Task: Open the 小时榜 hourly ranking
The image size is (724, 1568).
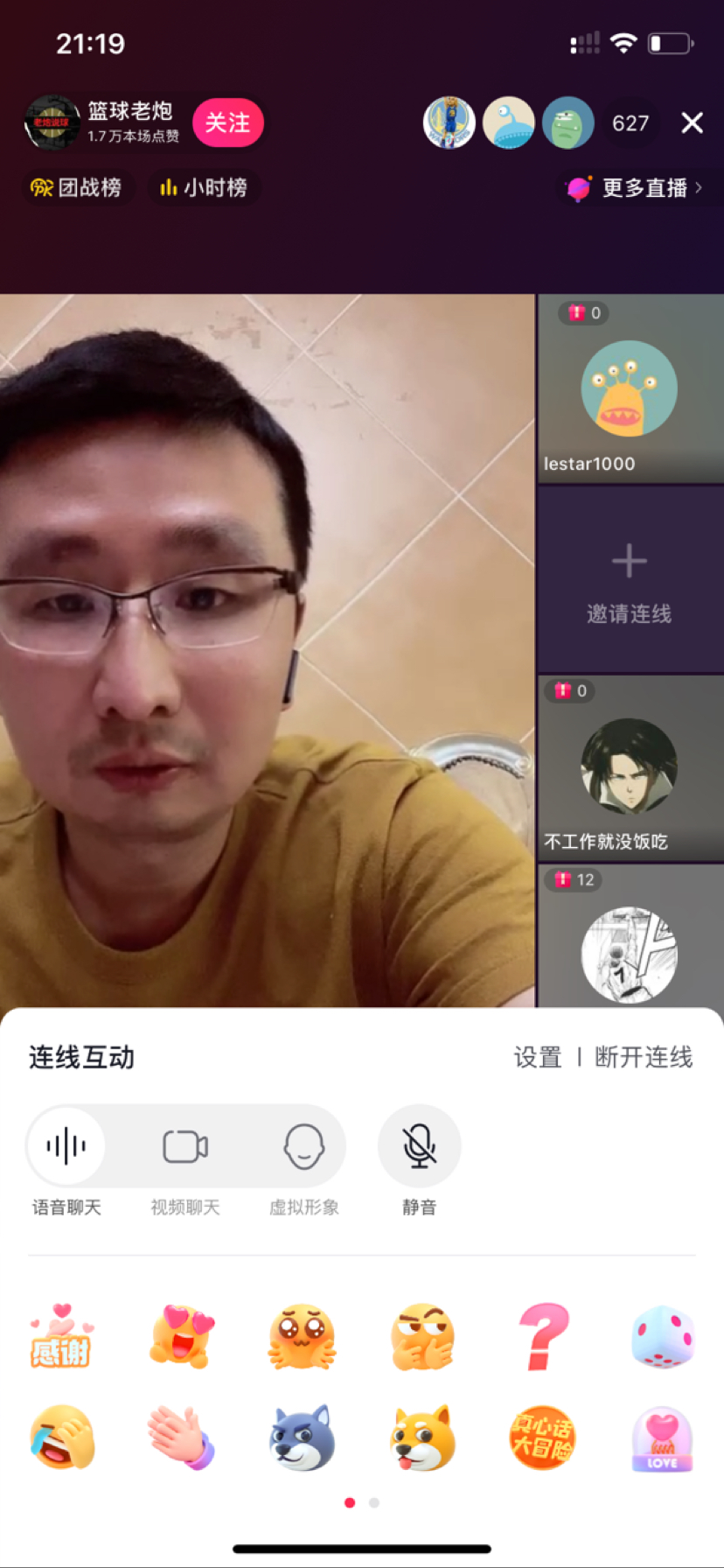Action: tap(204, 187)
